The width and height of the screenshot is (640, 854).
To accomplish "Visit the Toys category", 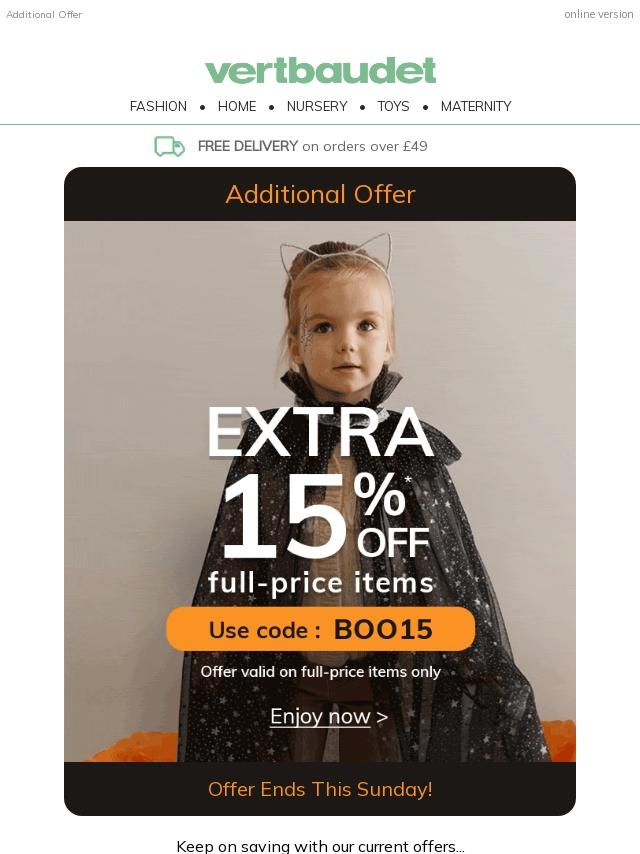I will tap(393, 106).
